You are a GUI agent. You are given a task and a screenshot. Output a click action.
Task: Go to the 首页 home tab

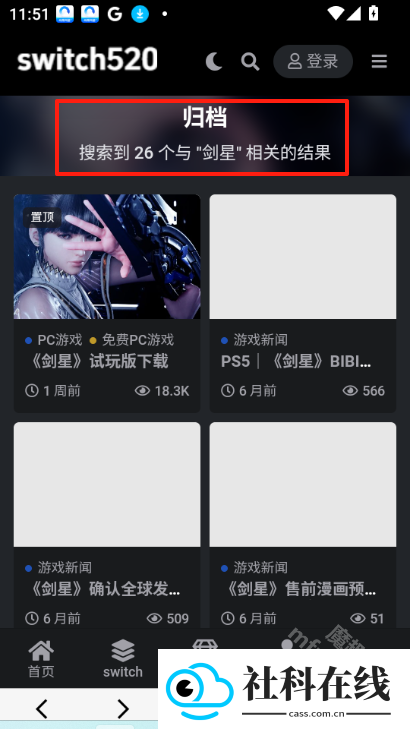[41, 659]
